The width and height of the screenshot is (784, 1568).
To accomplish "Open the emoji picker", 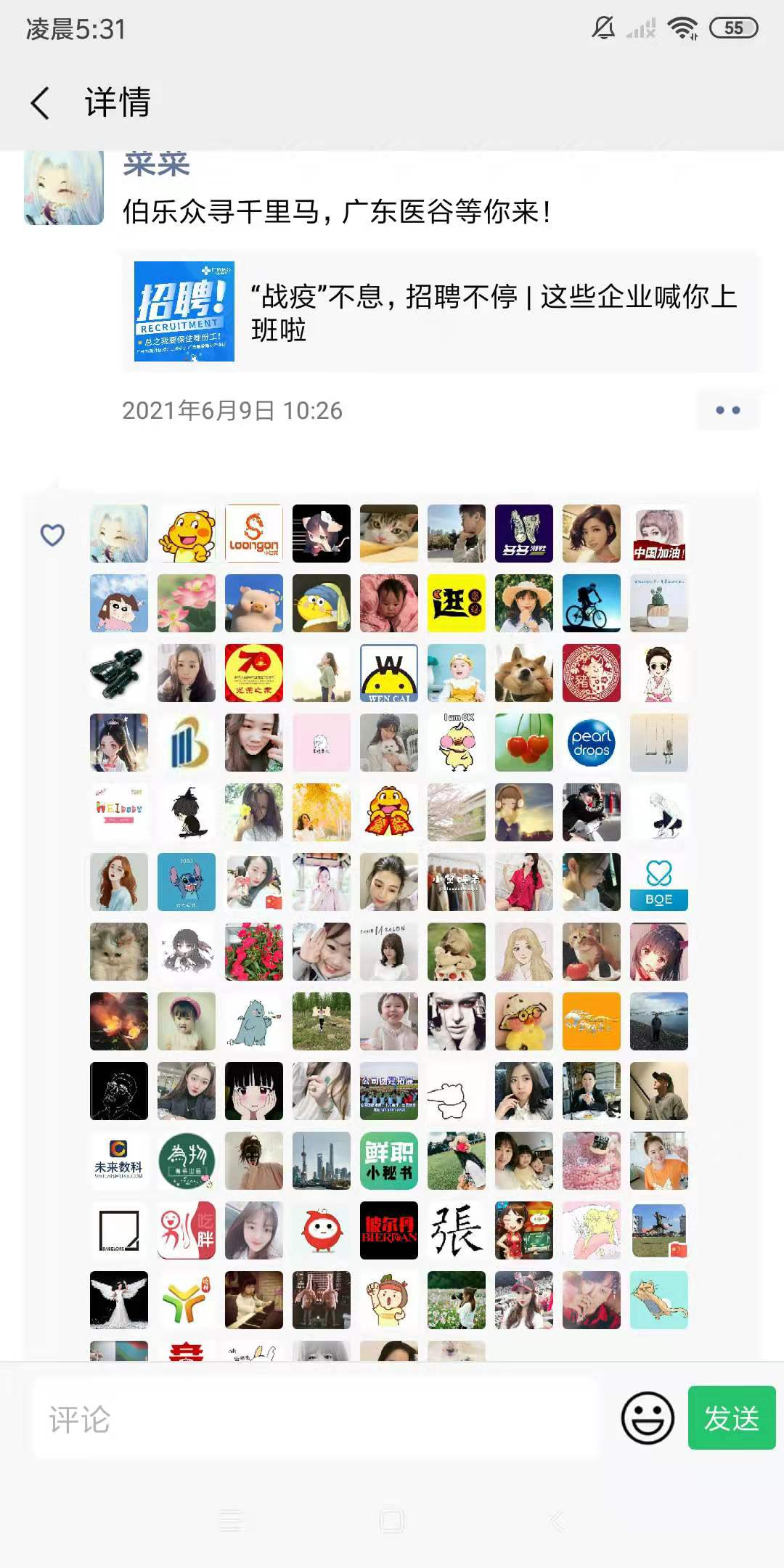I will point(647,1418).
